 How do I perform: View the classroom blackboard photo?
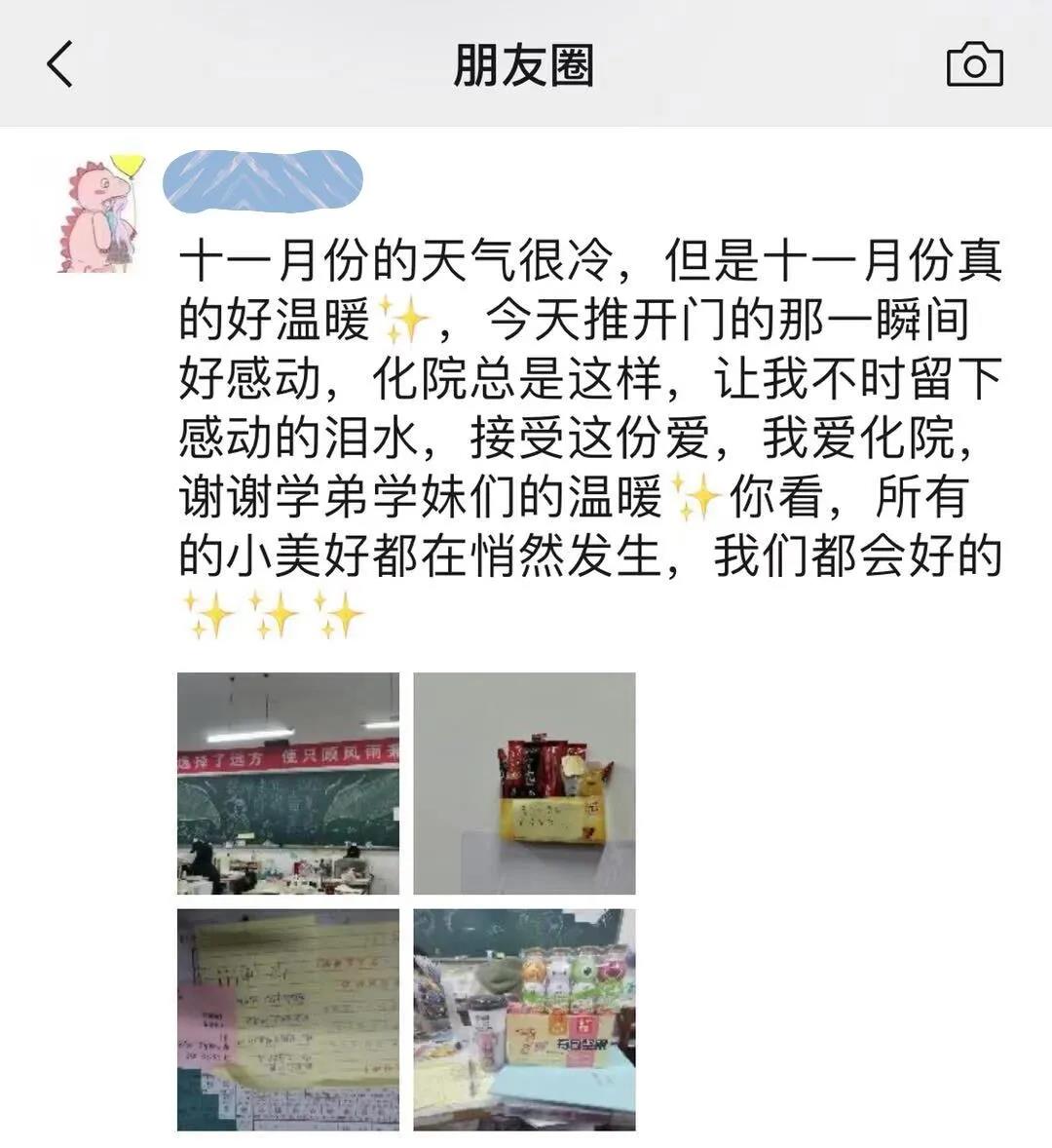(288, 784)
